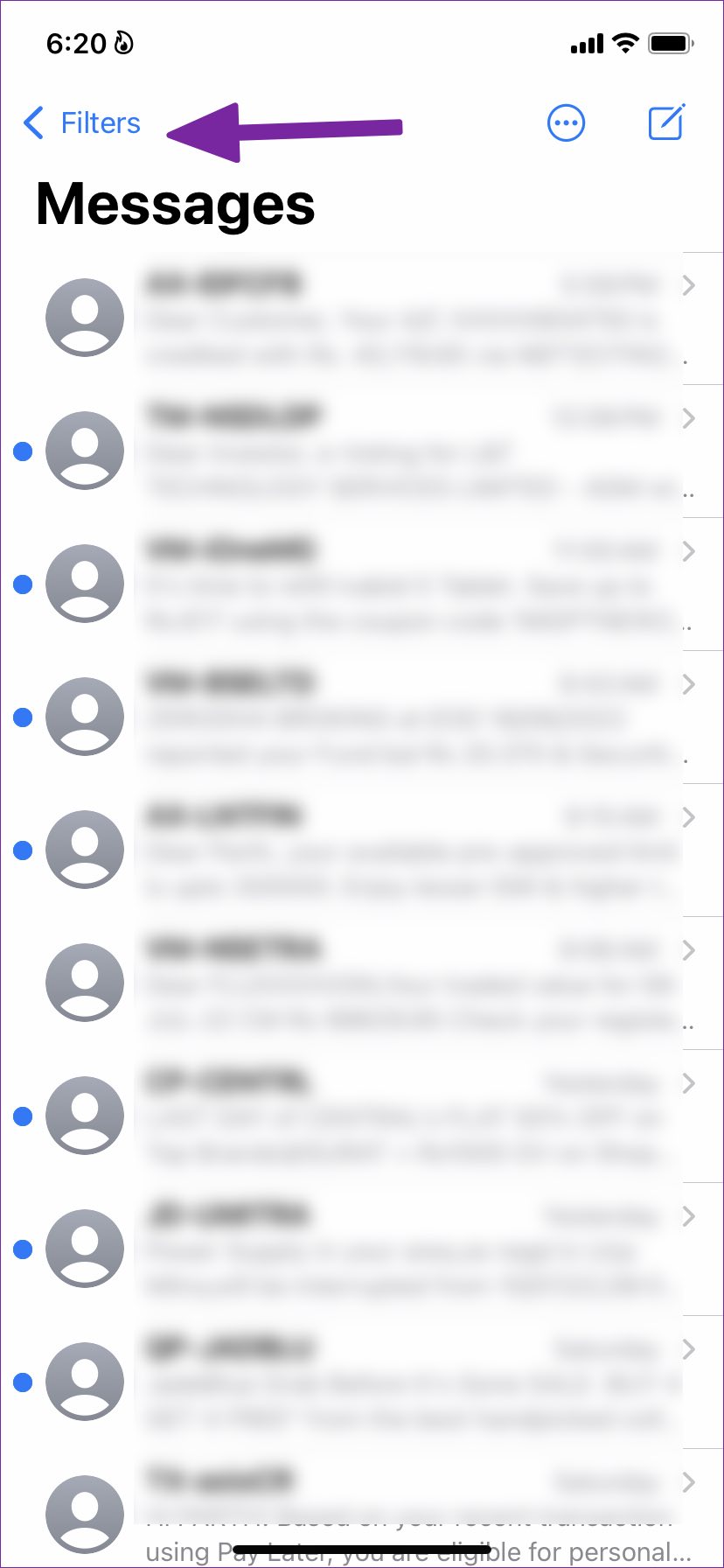Image resolution: width=724 pixels, height=1568 pixels.
Task: Go back to Filters
Action: [x=82, y=123]
